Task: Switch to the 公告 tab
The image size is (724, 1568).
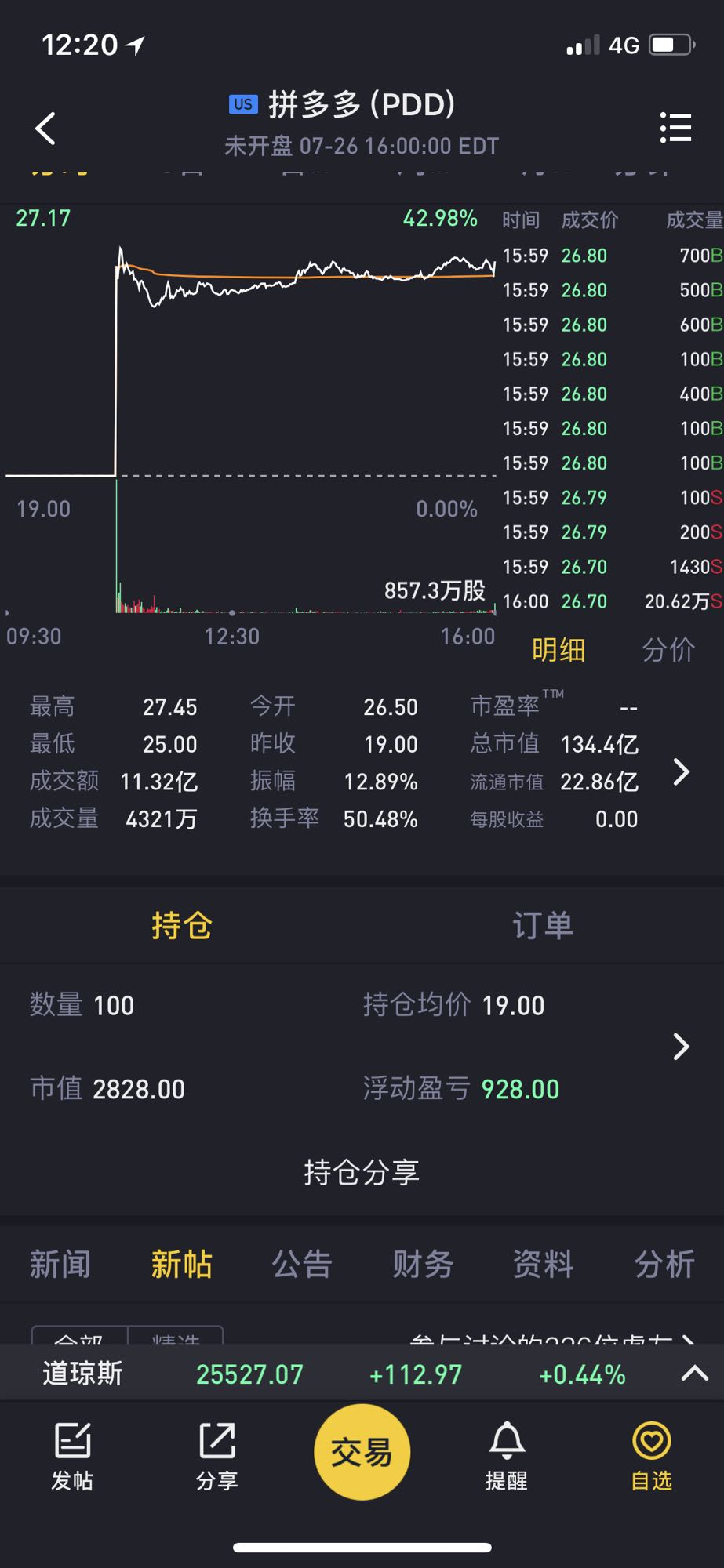Action: [302, 1265]
